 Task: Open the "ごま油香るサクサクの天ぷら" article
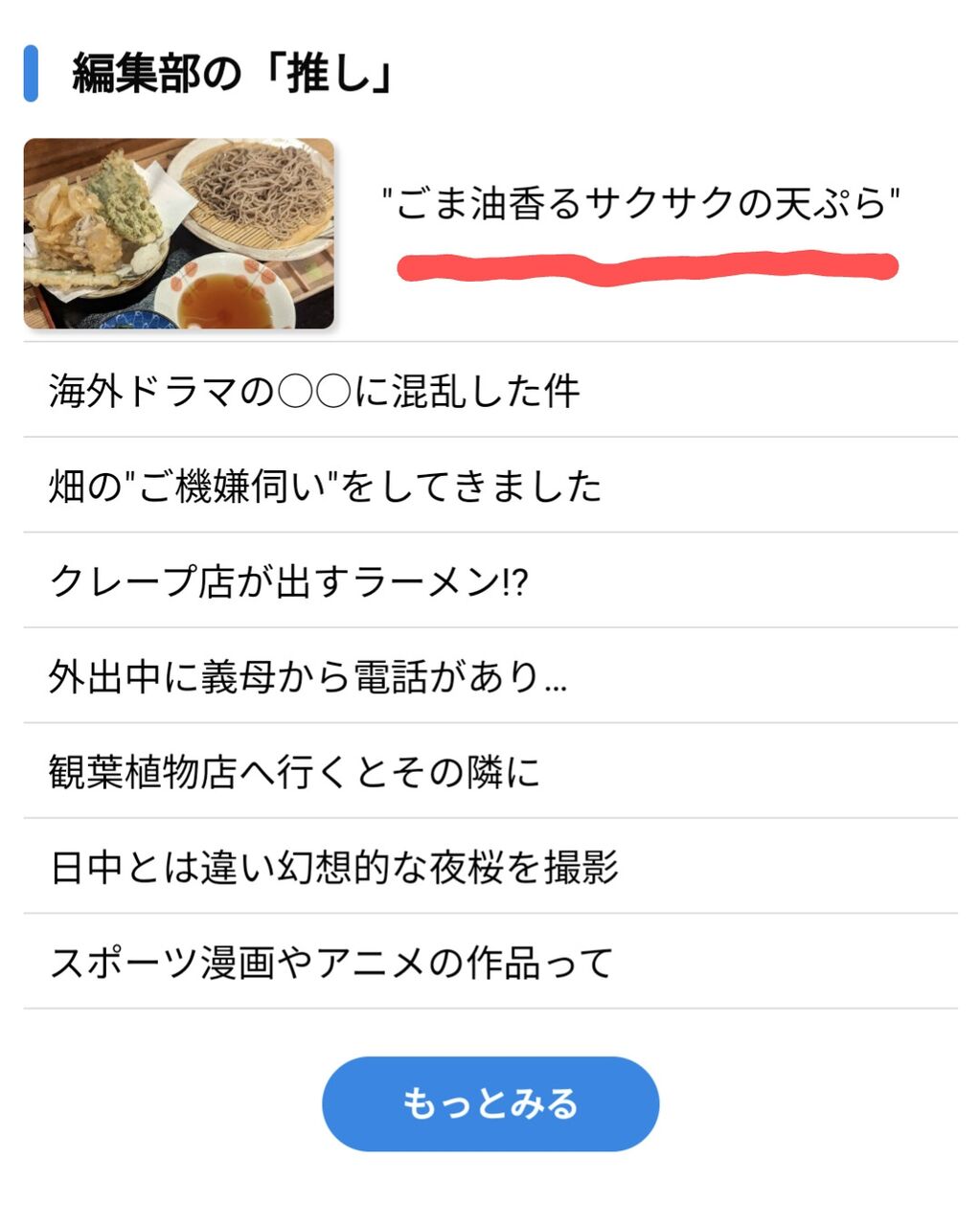coord(641,204)
